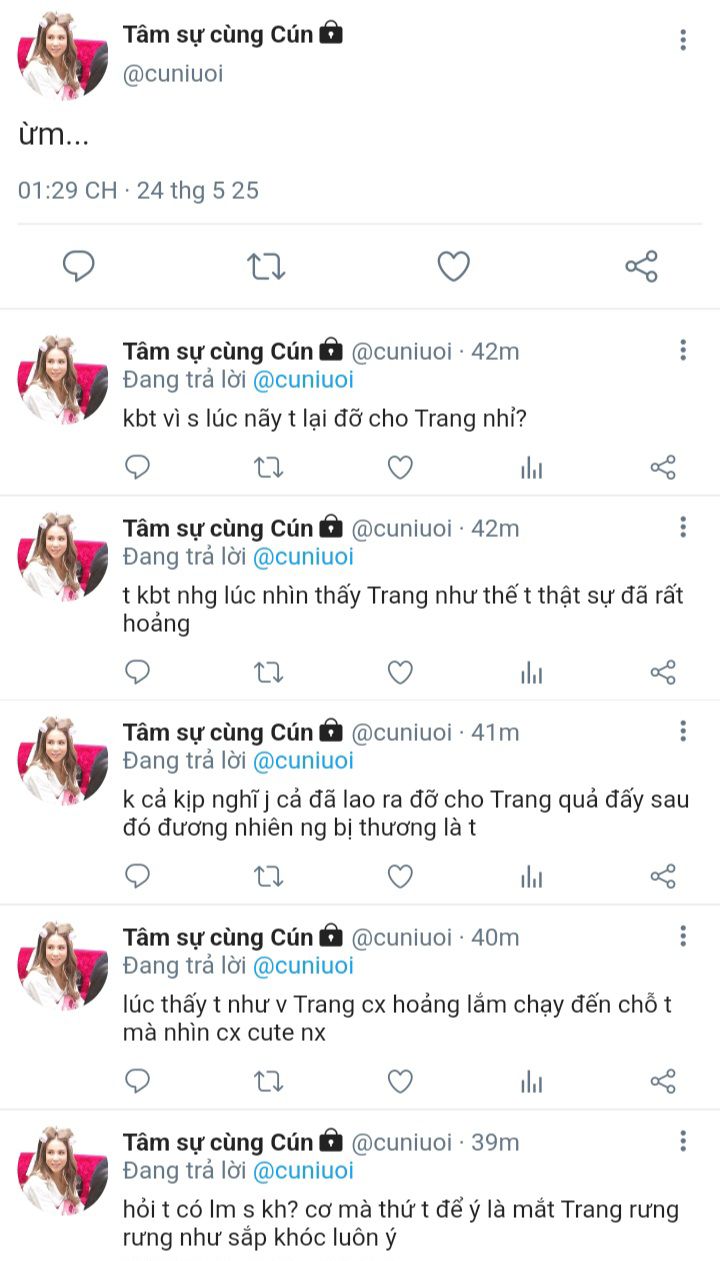This screenshot has height=1261, width=720.
Task: Open overflow menu on "hỏi t có lm s kh" reply
Action: pyautogui.click(x=683, y=1141)
